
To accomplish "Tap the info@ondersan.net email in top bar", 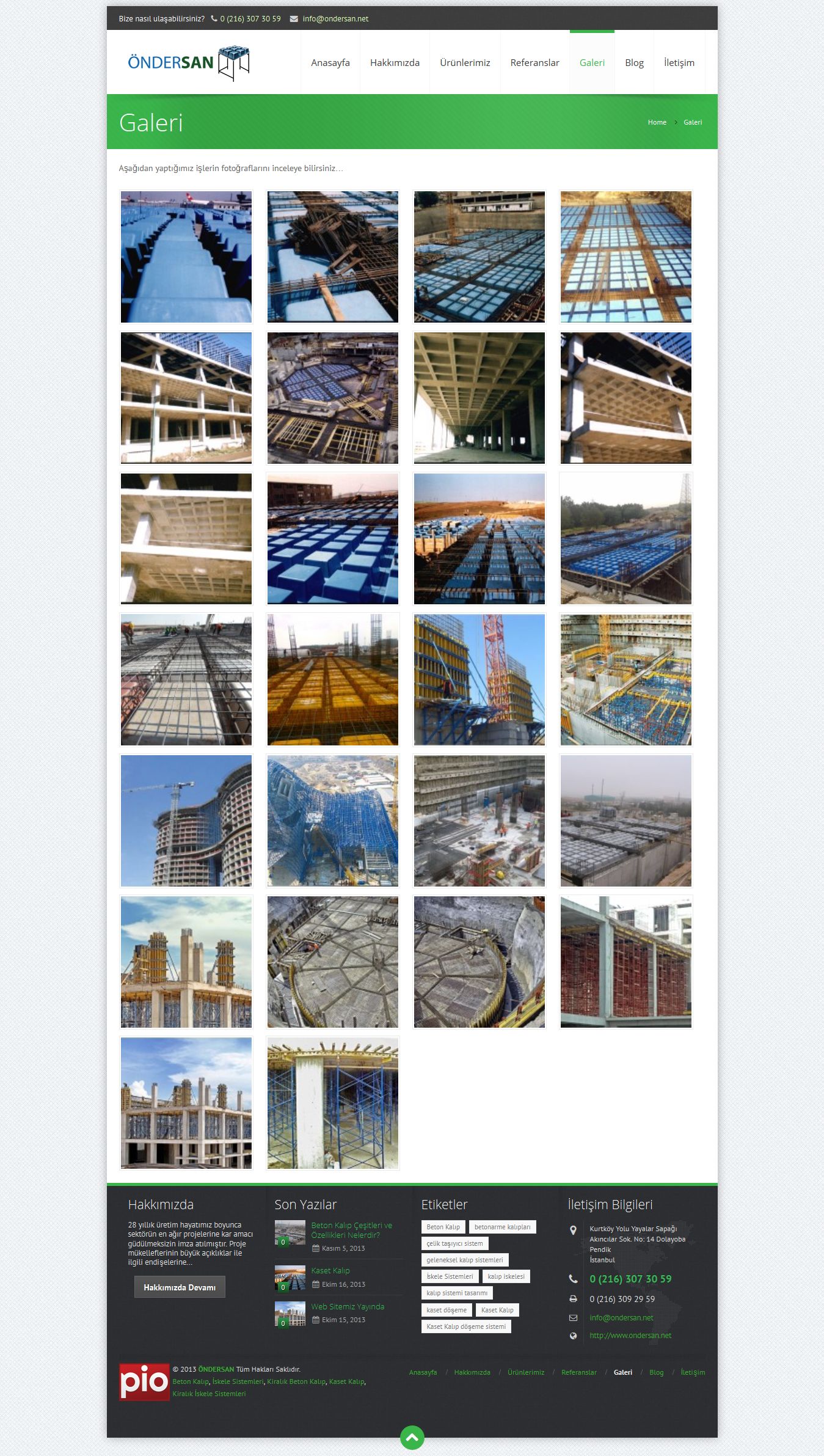I will click(335, 19).
